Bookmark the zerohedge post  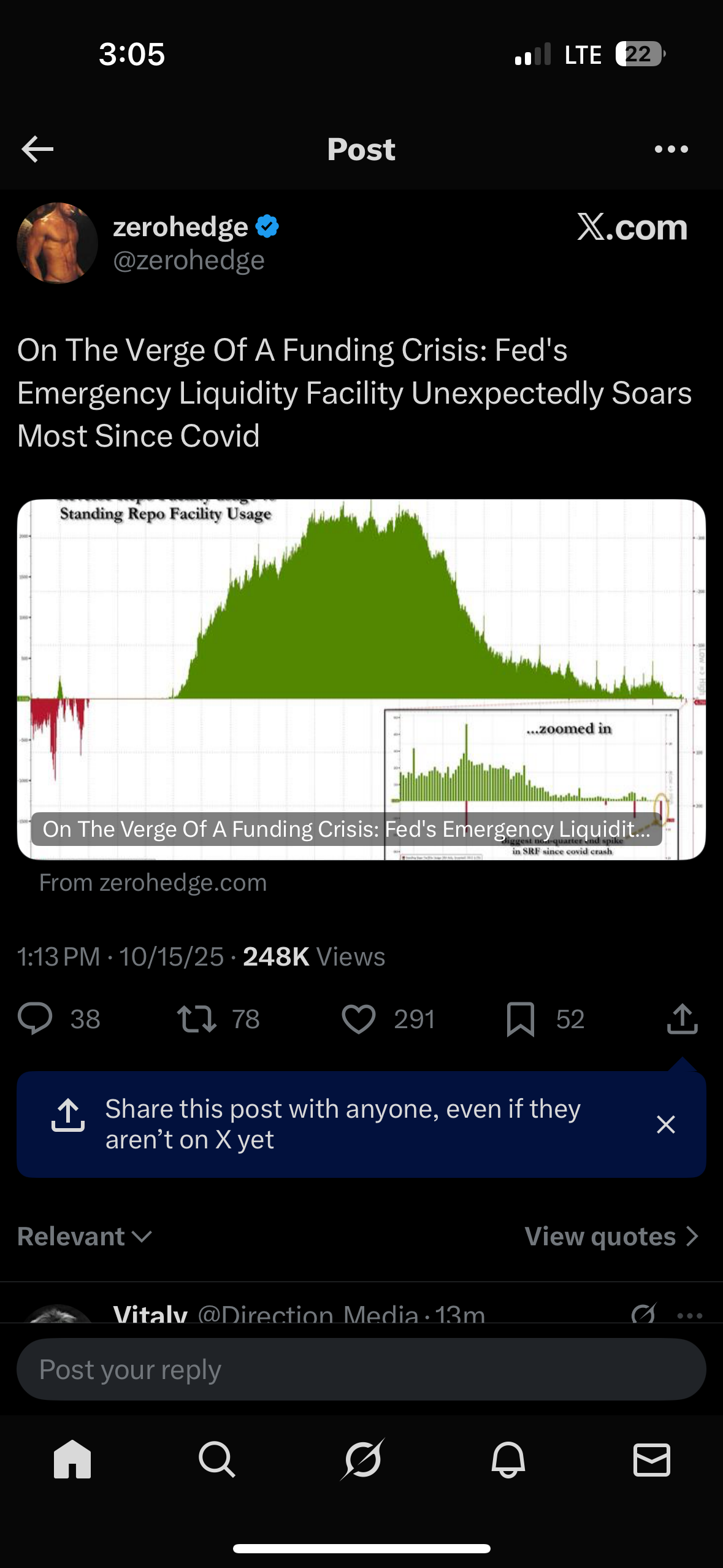coord(521,1019)
